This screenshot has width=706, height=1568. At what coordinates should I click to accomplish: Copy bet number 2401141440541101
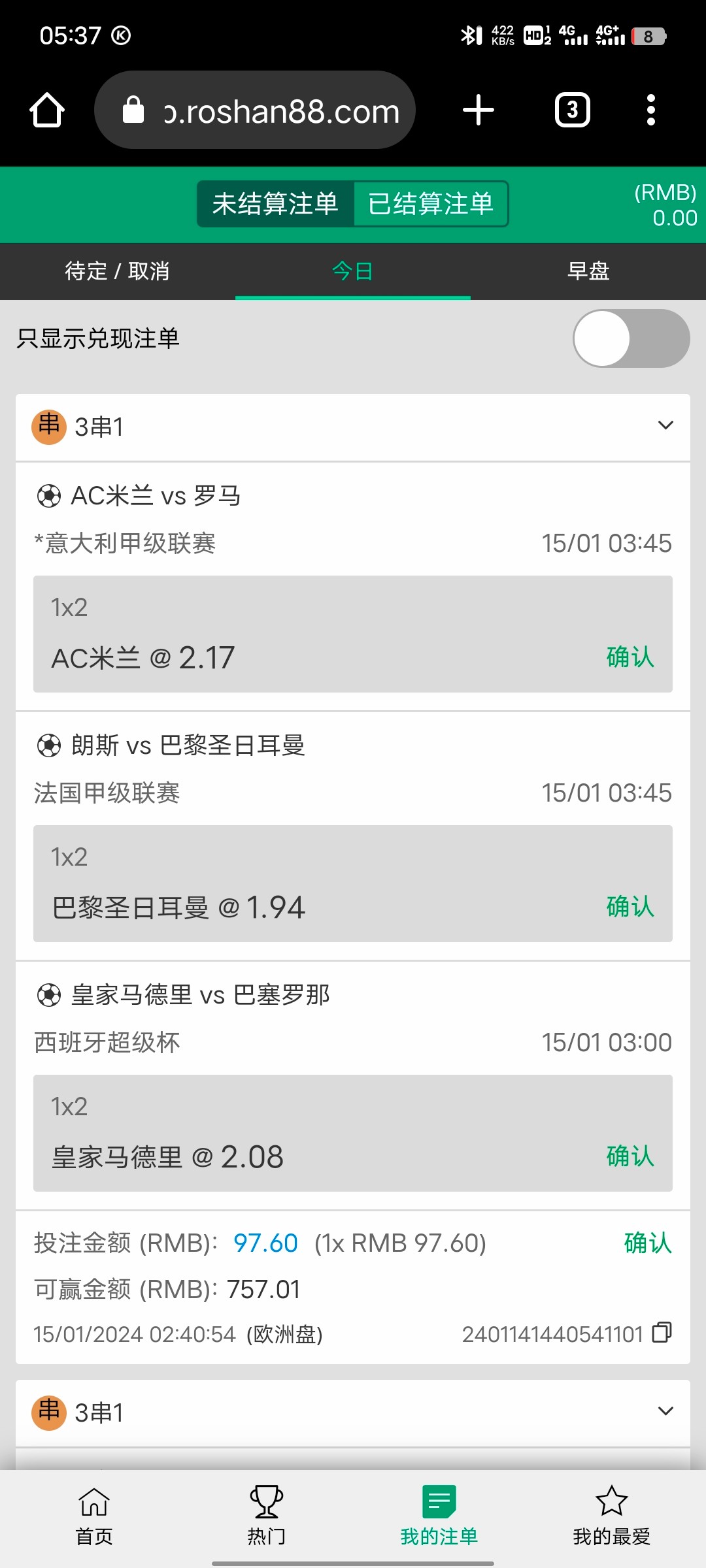point(662,1333)
